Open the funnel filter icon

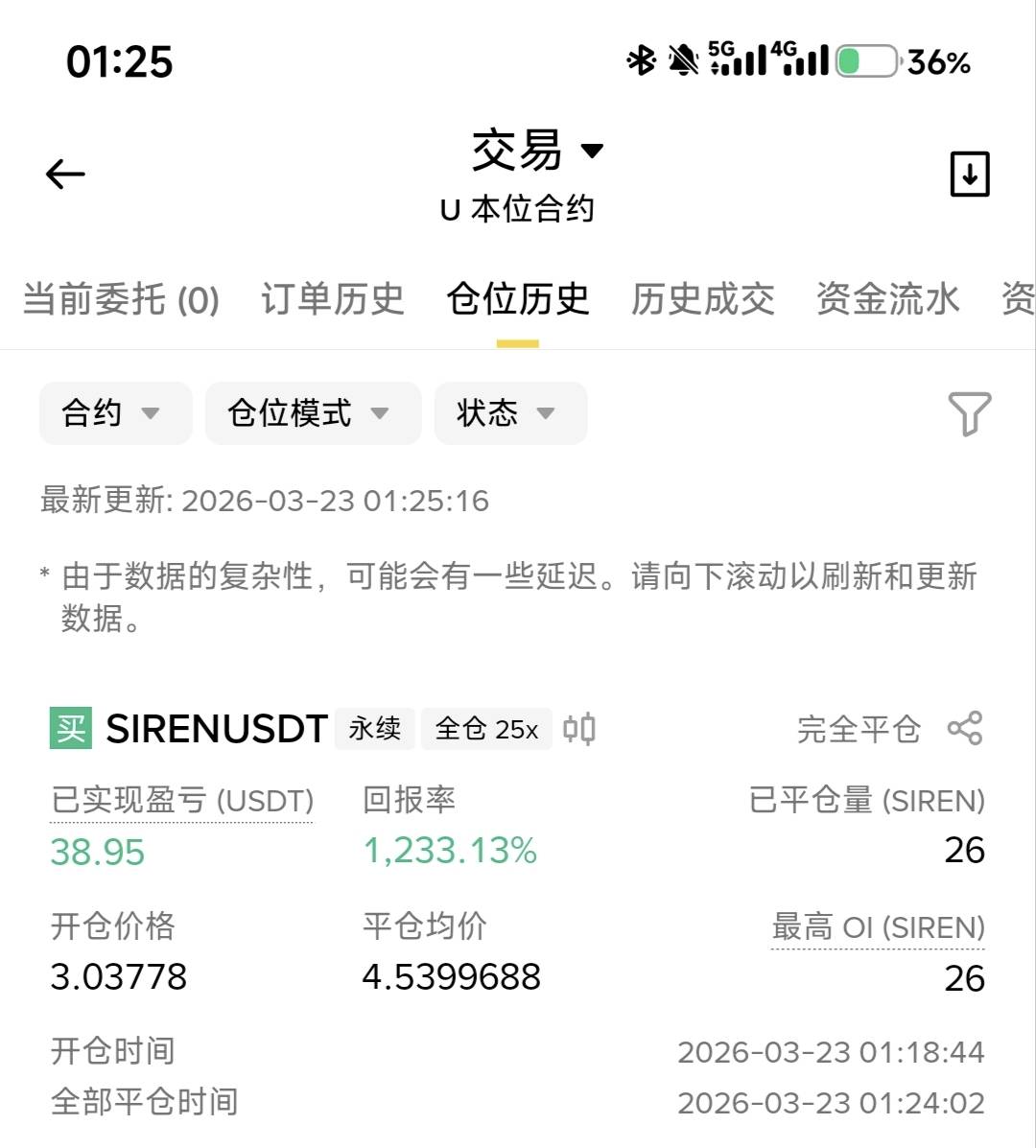click(969, 413)
